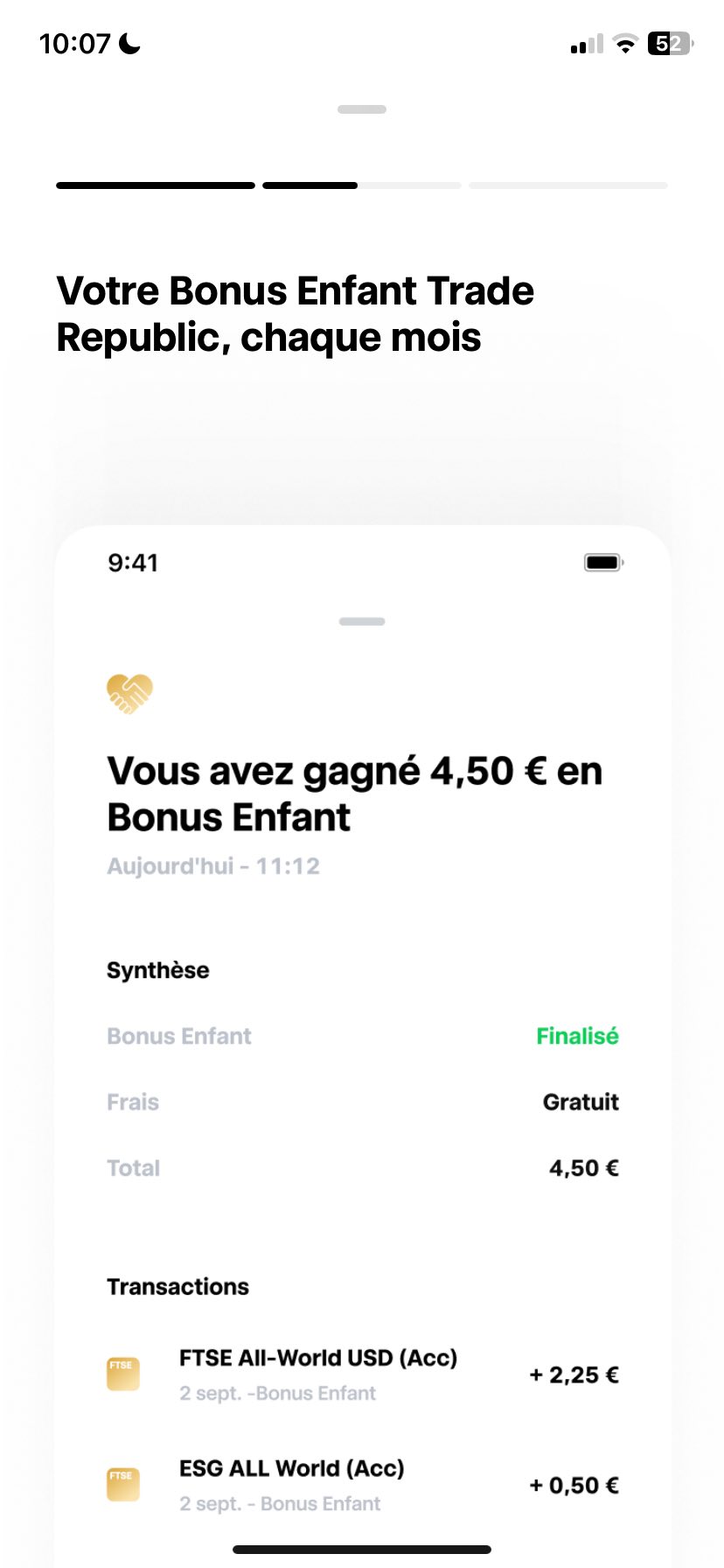The width and height of the screenshot is (724, 1568).
Task: Tap the grabber handle above the progress bar
Action: [362, 109]
